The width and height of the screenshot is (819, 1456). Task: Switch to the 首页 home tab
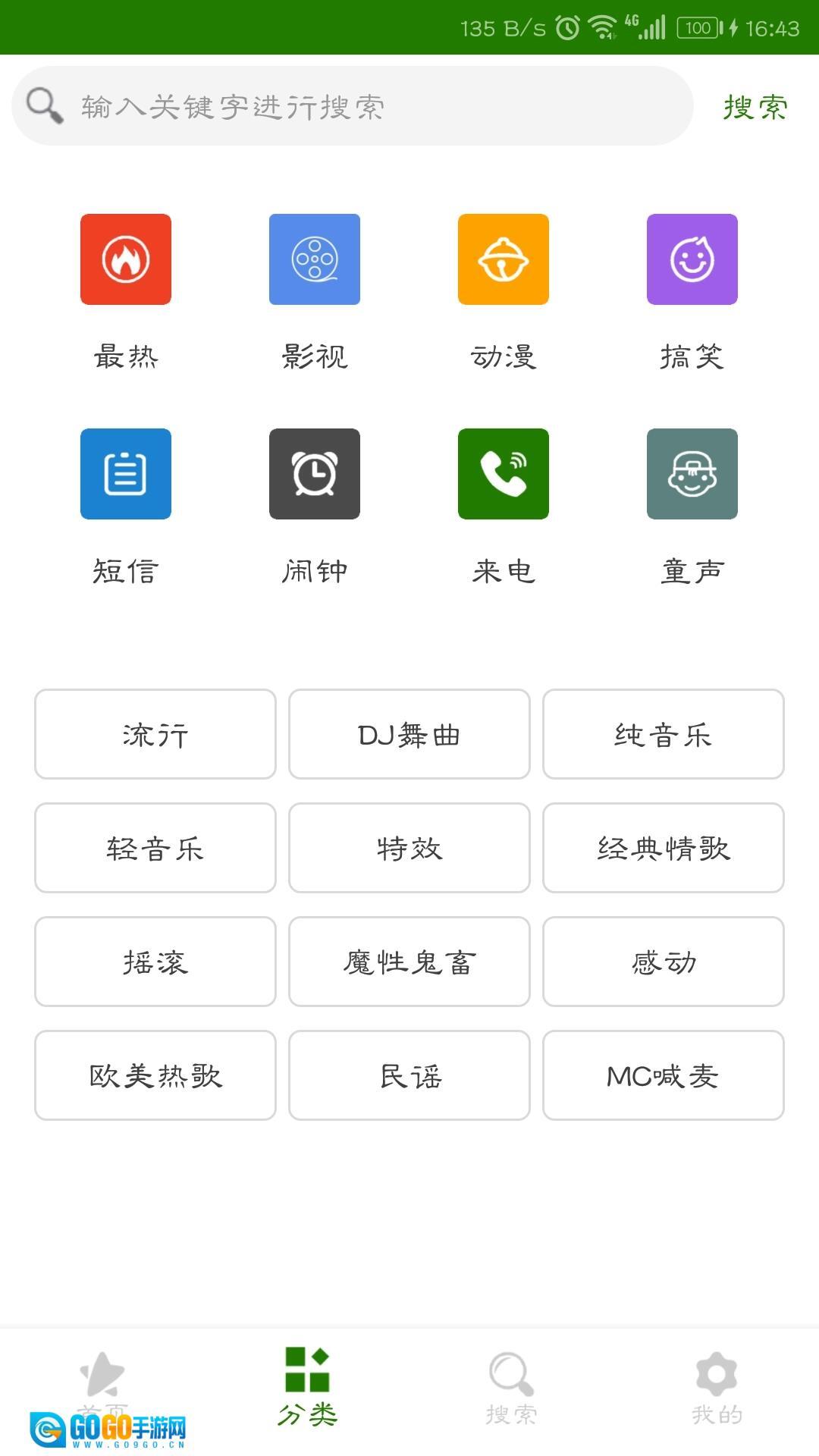(x=102, y=1388)
